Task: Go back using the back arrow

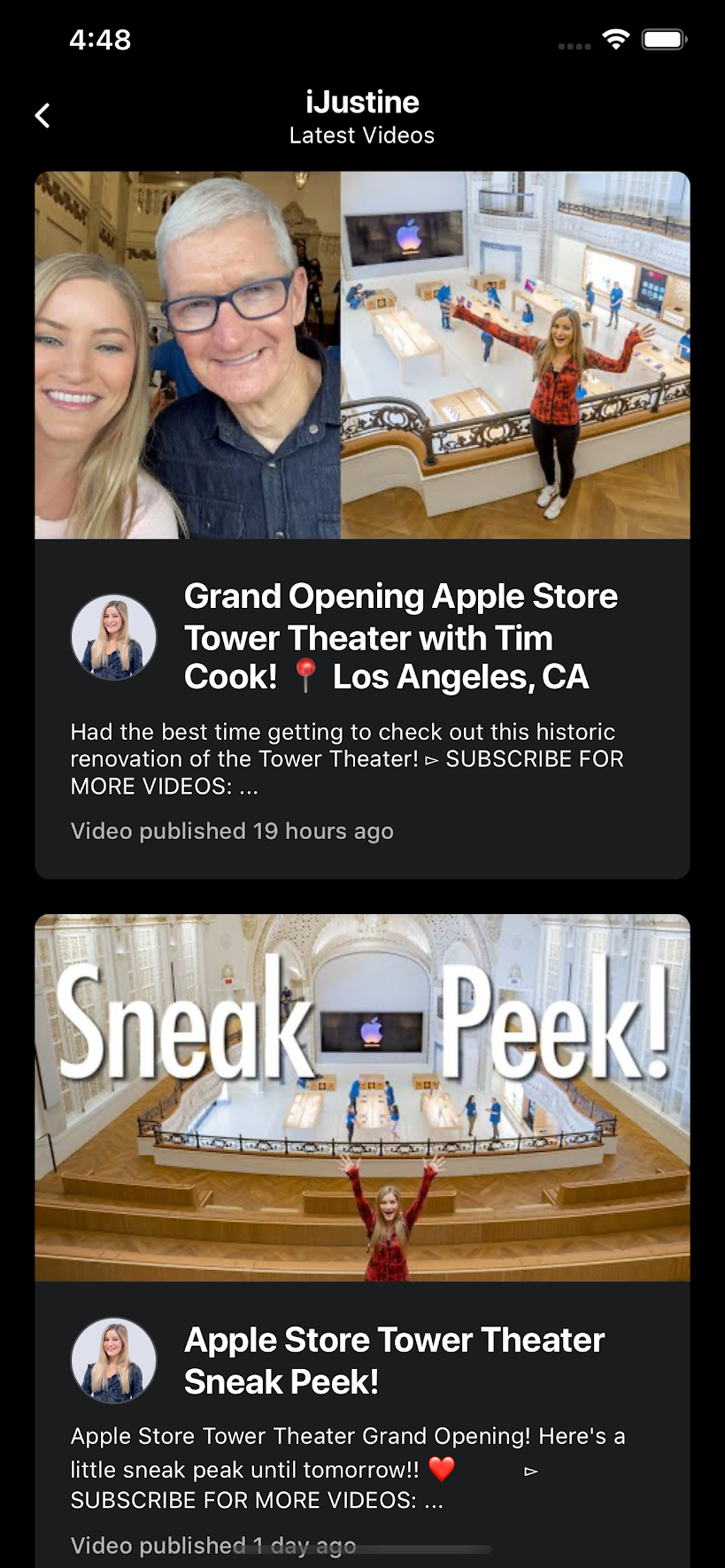Action: tap(42, 115)
